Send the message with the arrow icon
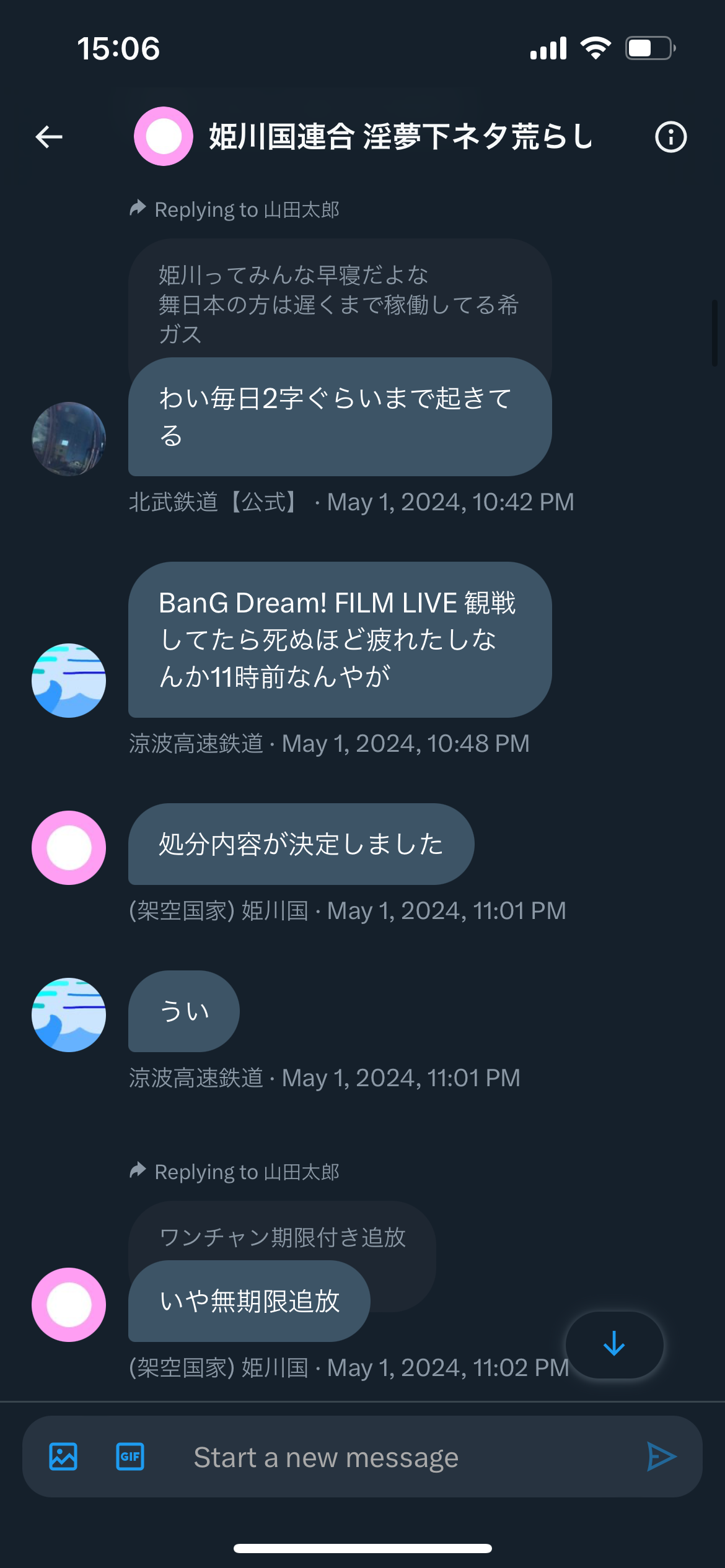The image size is (725, 1568). pyautogui.click(x=661, y=1457)
